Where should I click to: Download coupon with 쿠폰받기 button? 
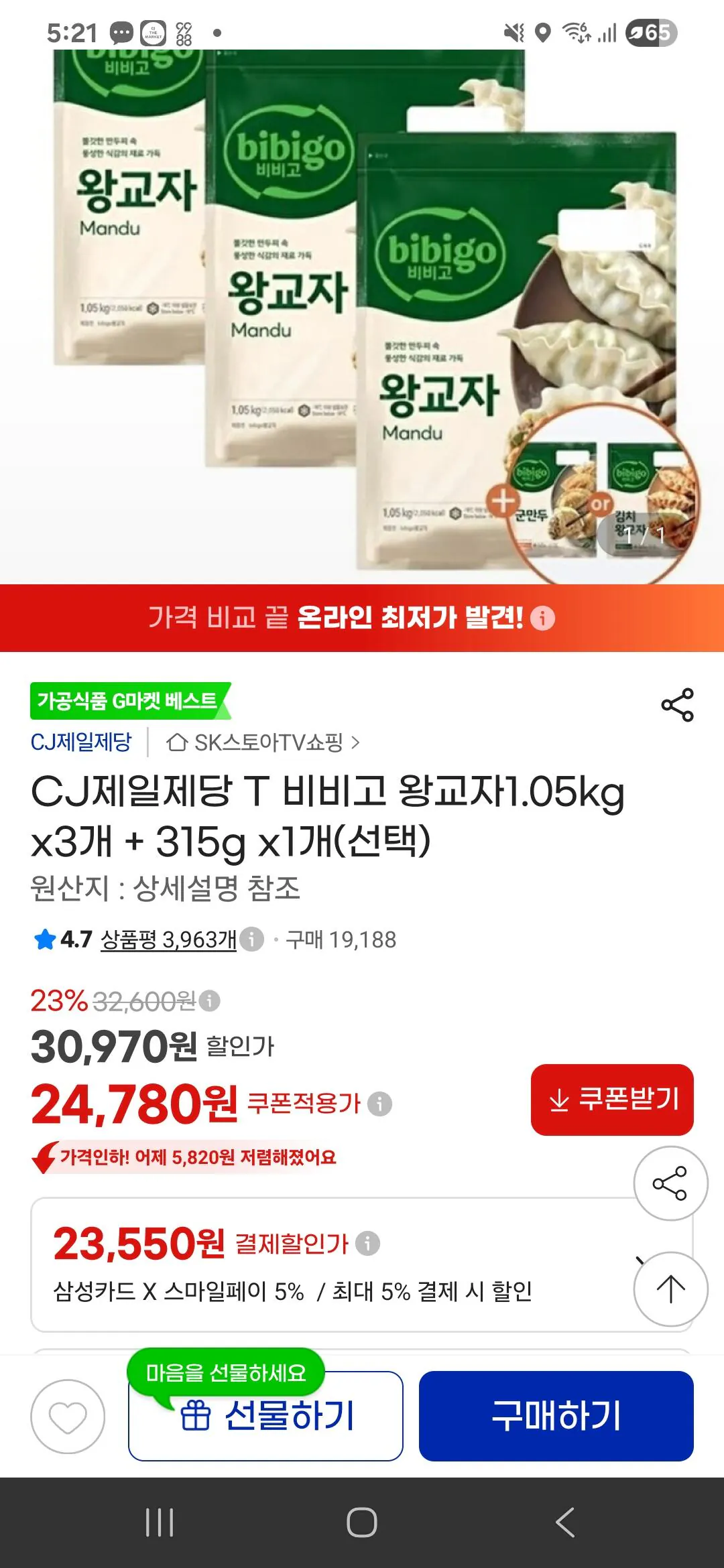[x=612, y=1100]
